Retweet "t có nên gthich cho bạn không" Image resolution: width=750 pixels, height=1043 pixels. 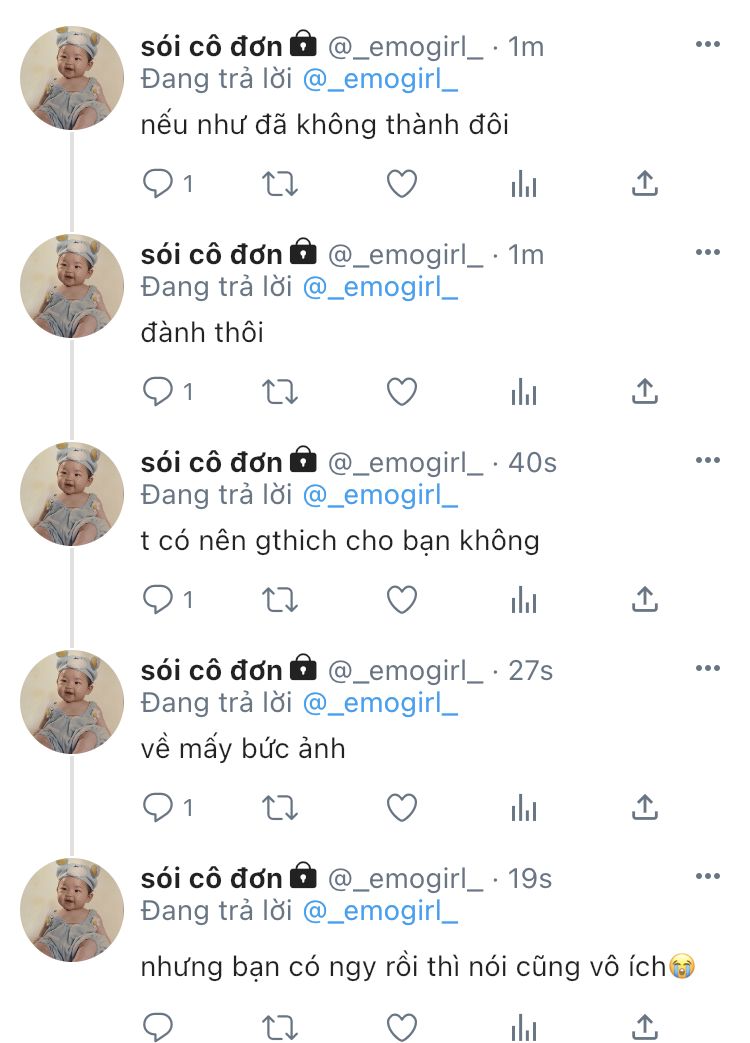(280, 600)
